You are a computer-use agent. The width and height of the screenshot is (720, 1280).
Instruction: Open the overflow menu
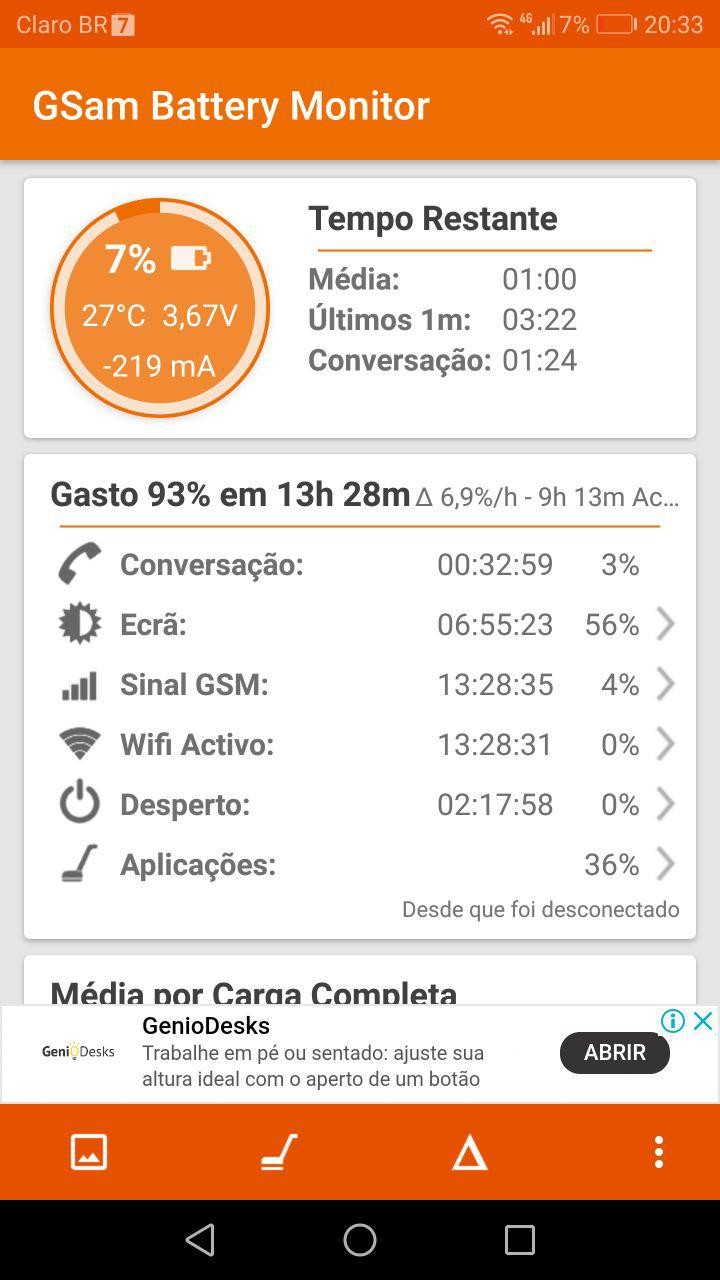coord(658,1152)
